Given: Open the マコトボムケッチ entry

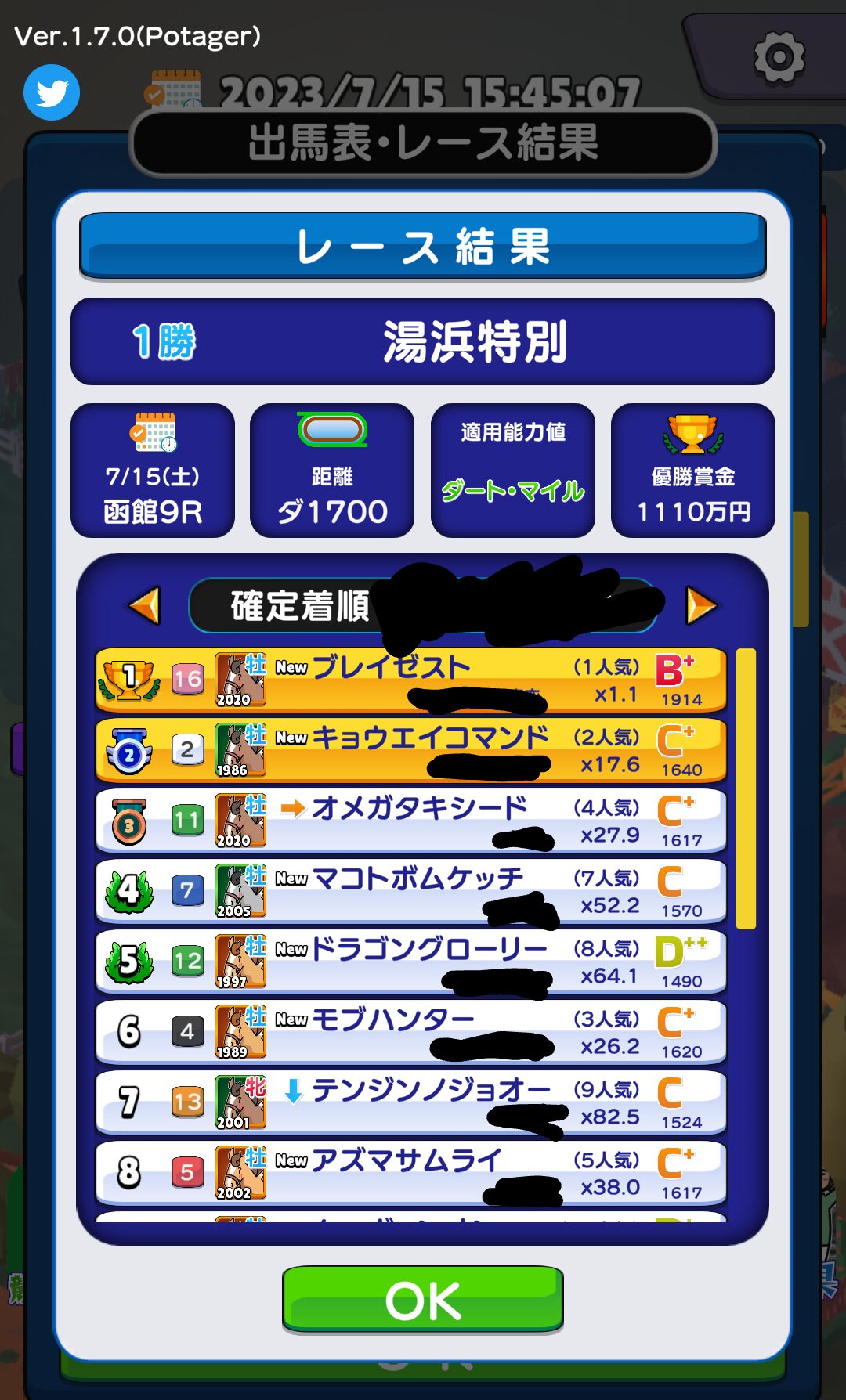Looking at the screenshot, I should (x=411, y=891).
